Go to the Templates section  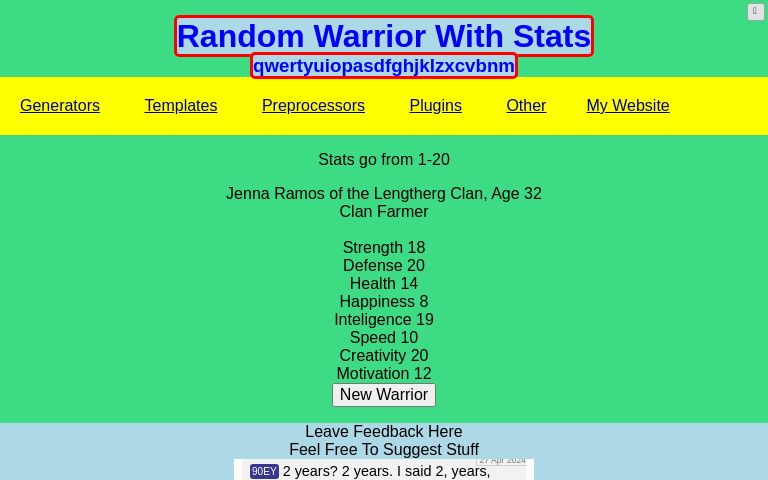click(x=181, y=106)
